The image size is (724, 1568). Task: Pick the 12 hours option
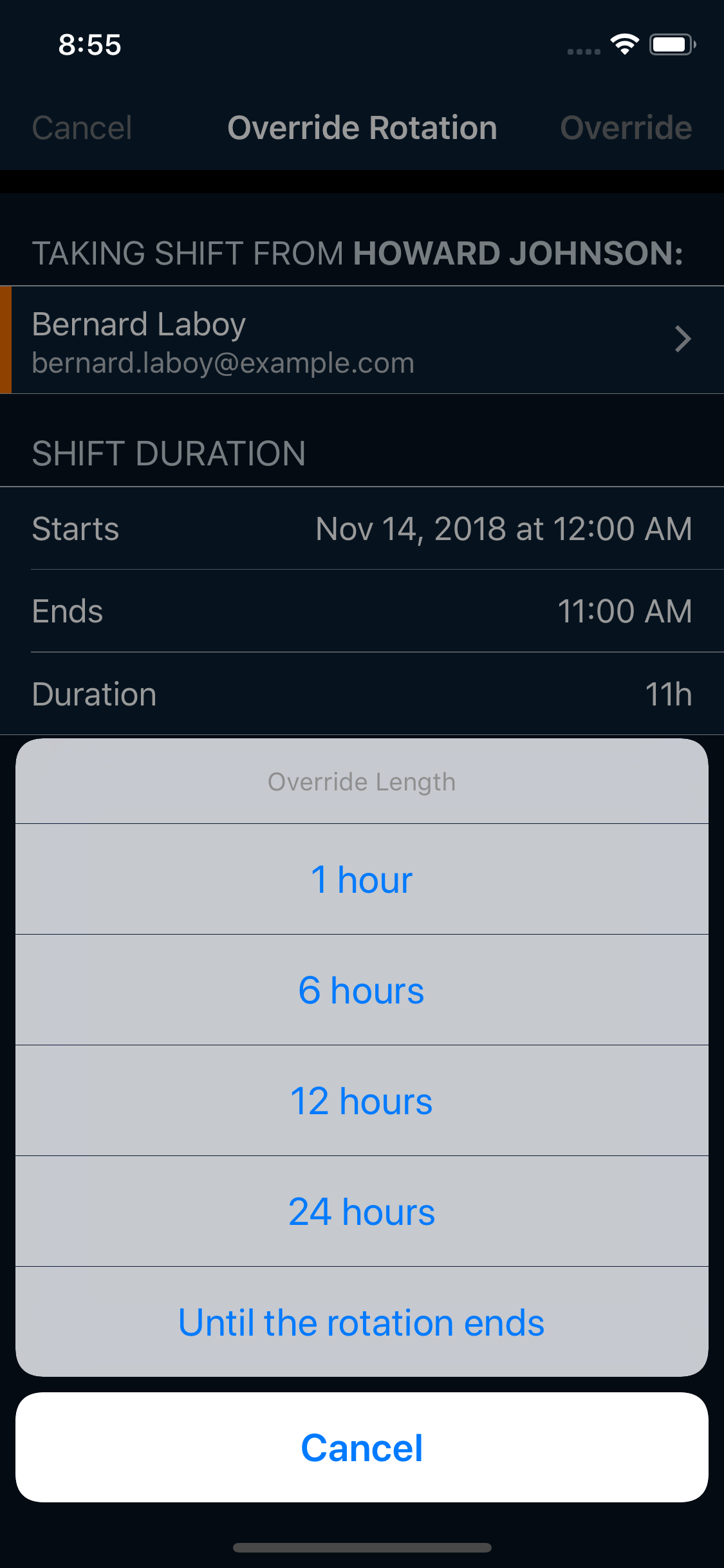362,1101
